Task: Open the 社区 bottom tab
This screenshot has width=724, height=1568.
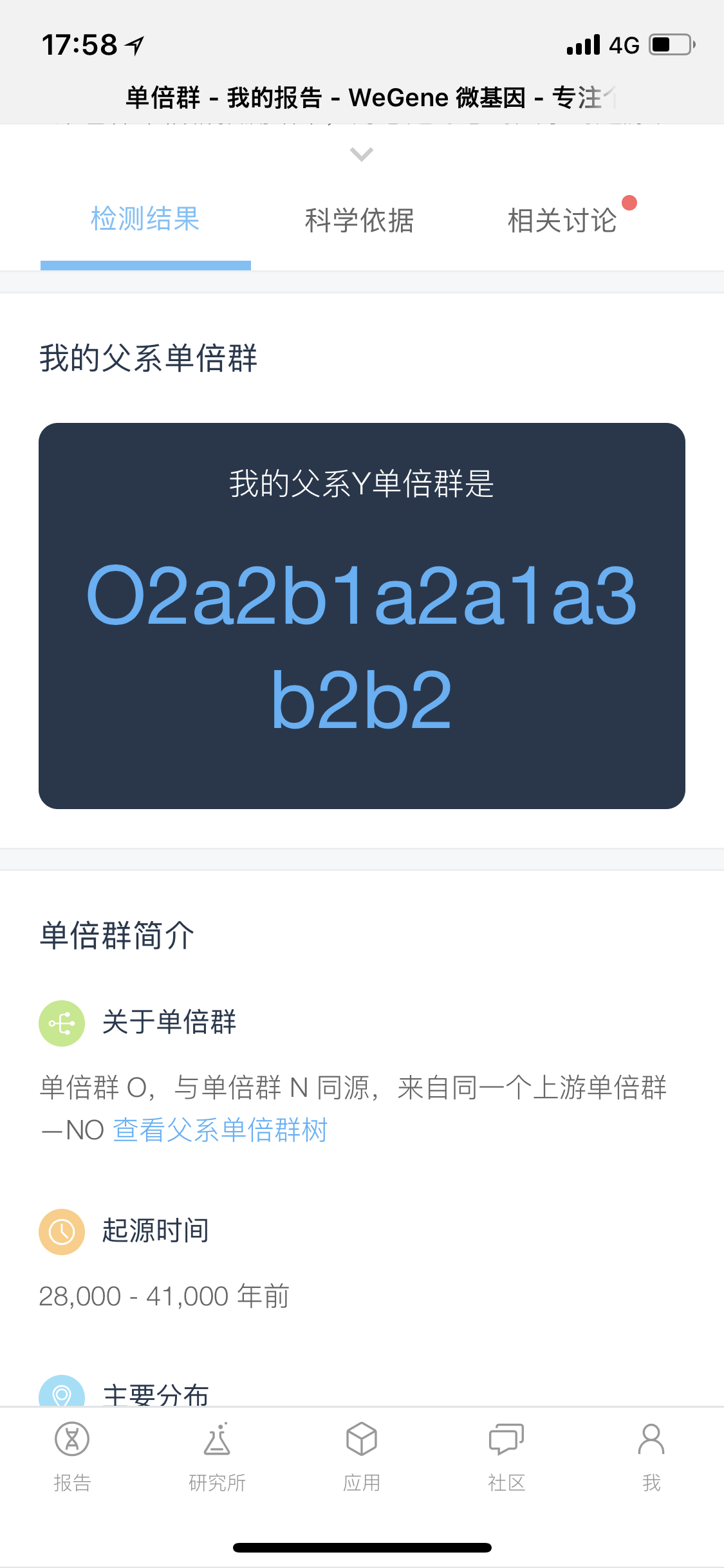Action: pos(506,1455)
